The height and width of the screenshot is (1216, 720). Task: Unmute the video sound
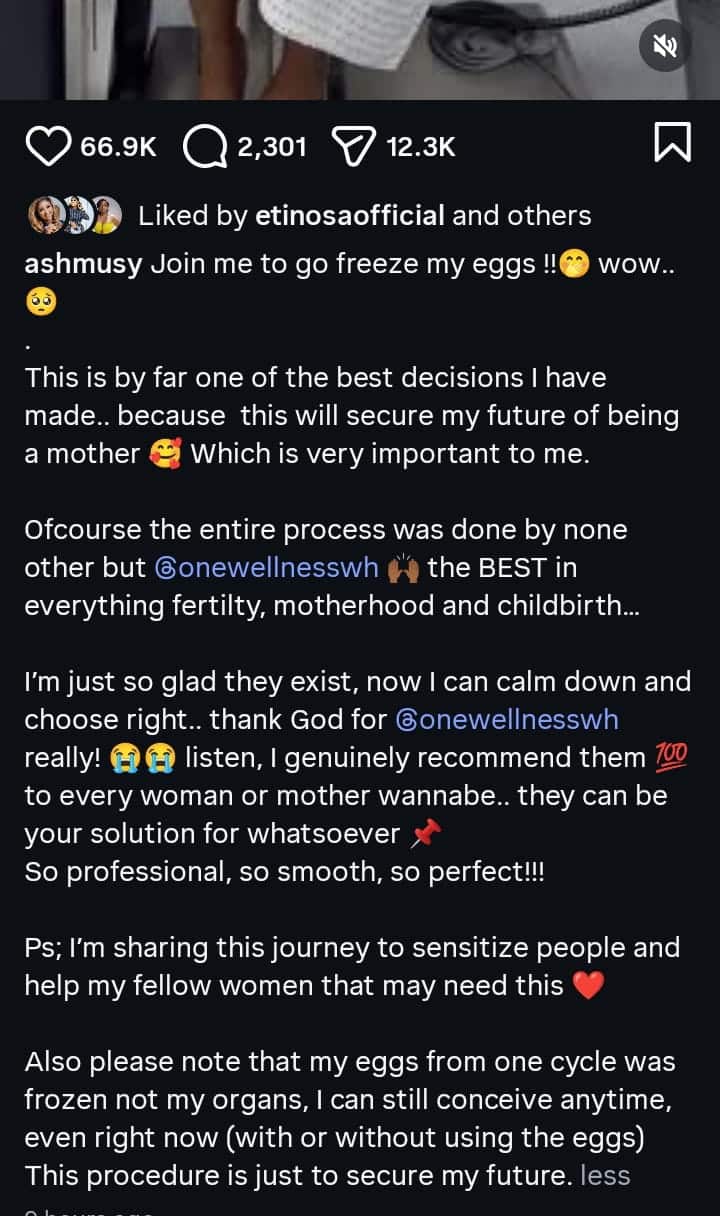click(665, 46)
